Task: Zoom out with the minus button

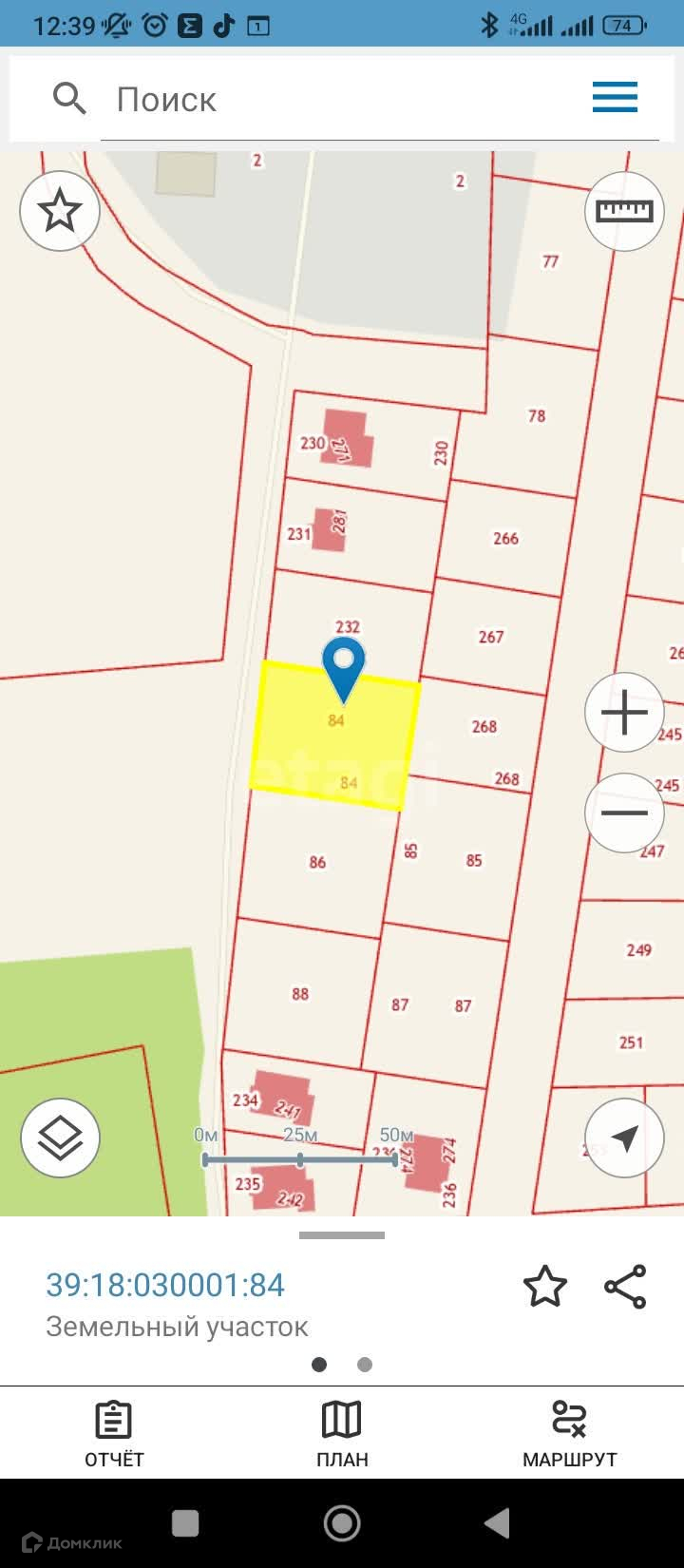Action: pos(624,813)
